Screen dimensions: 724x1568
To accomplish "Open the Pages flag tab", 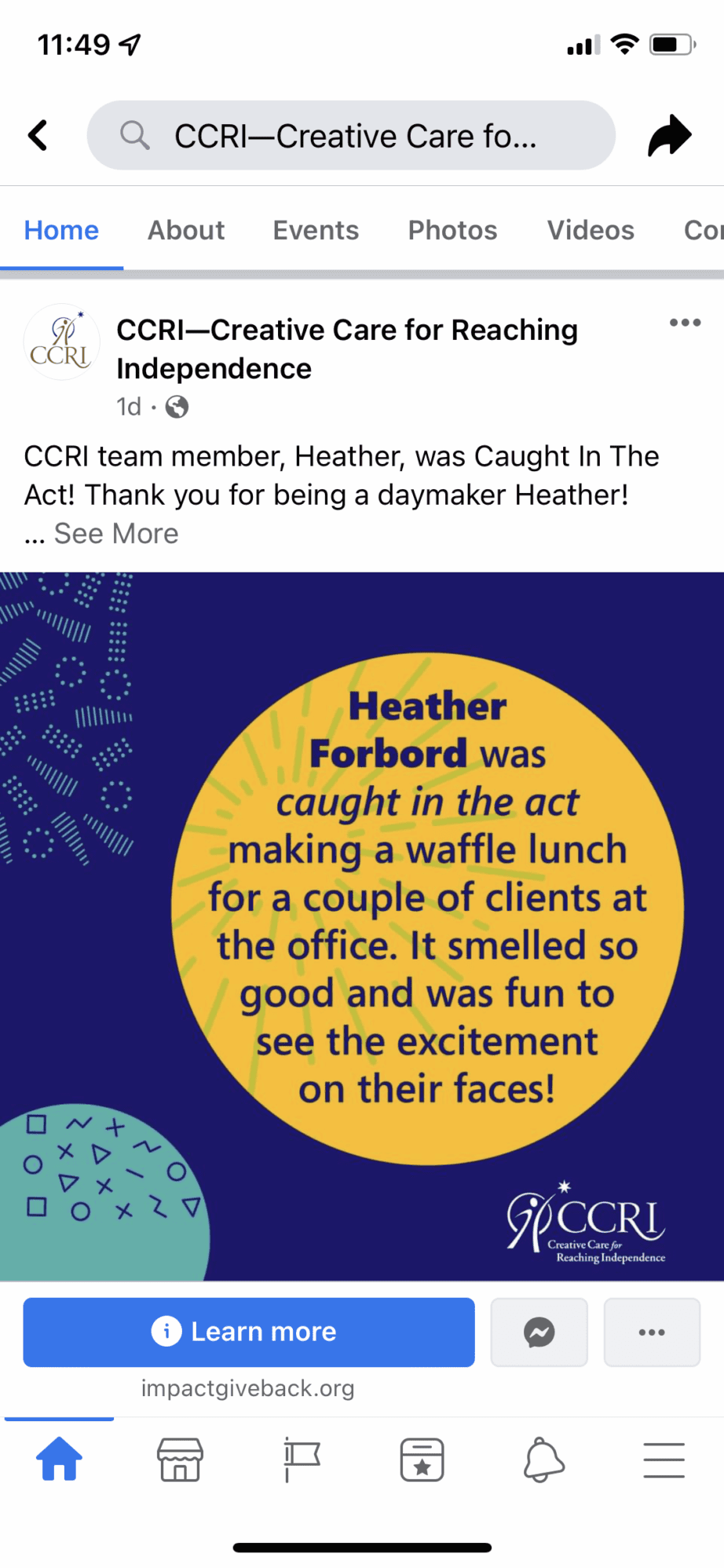I will click(302, 1460).
